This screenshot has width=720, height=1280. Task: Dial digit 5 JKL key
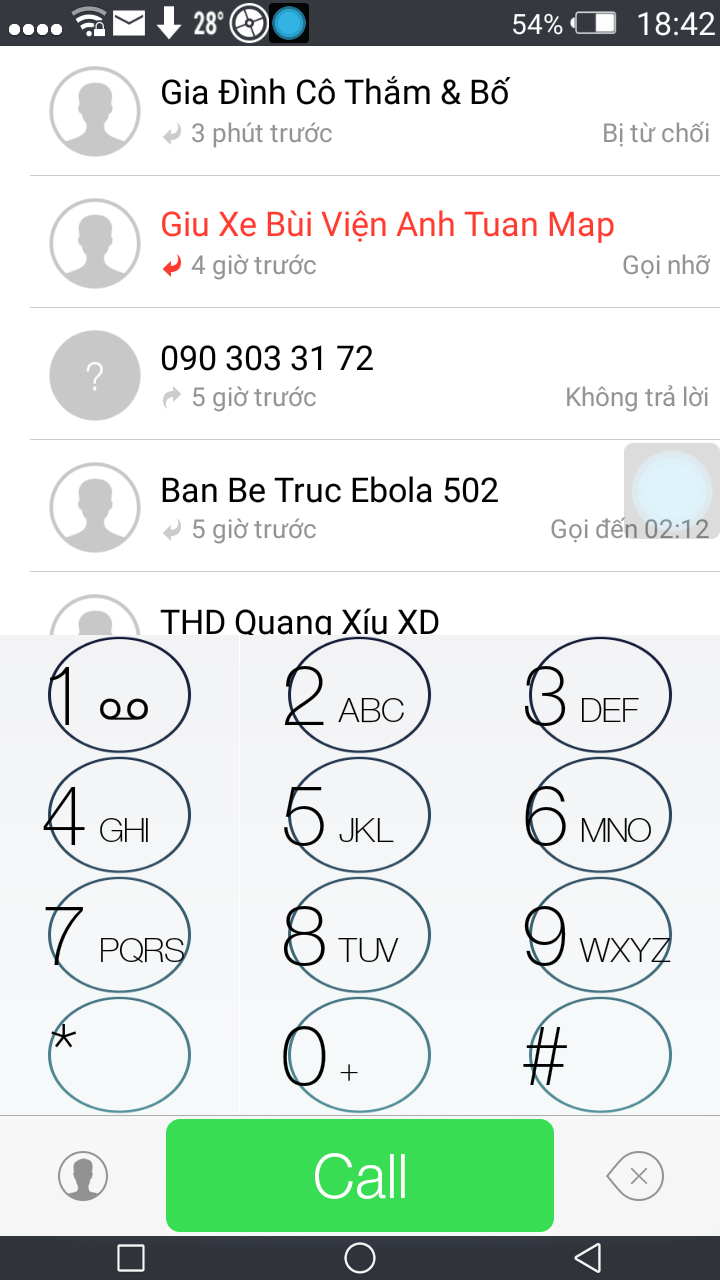point(360,815)
